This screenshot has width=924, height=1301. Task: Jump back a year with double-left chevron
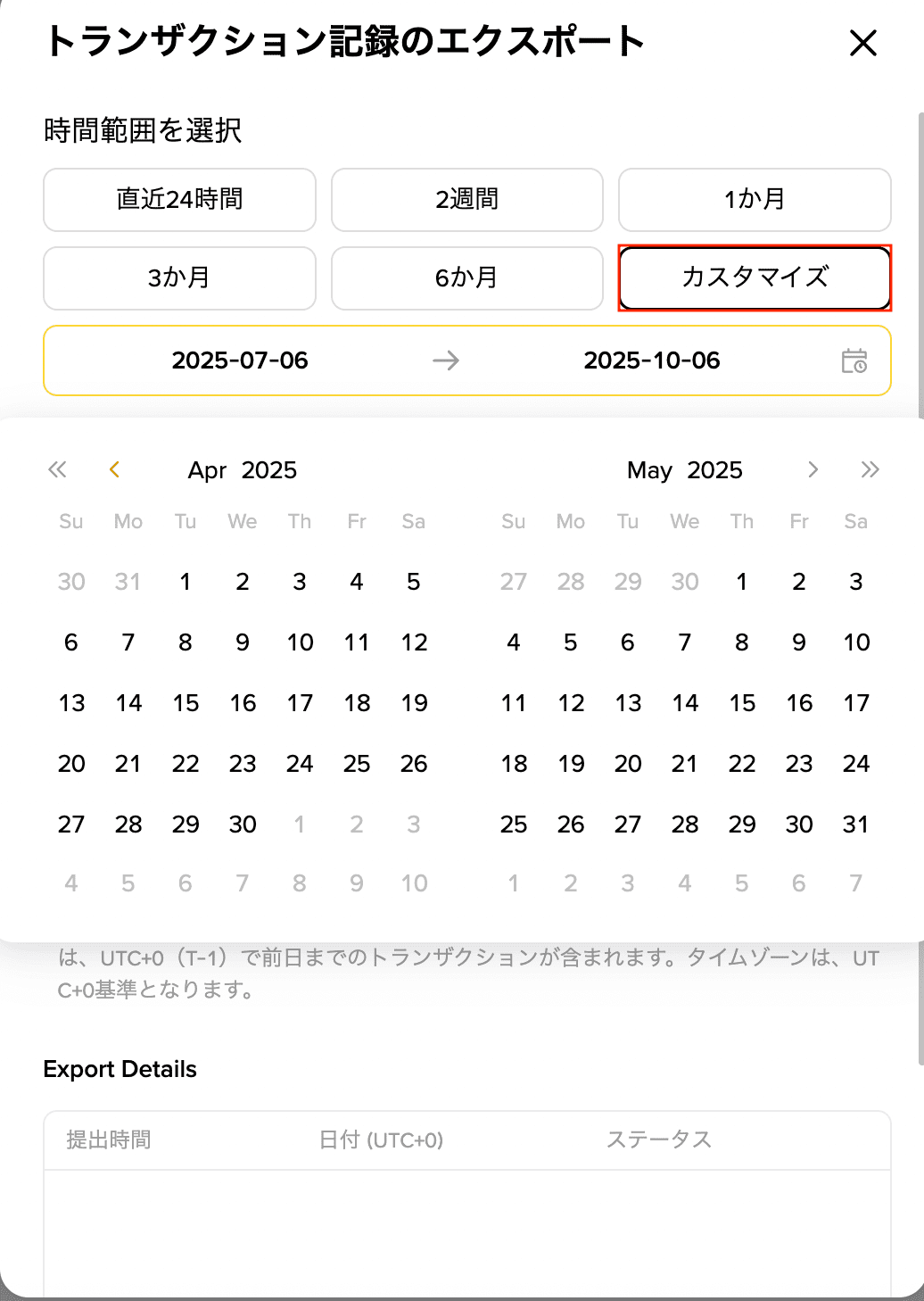coord(57,469)
